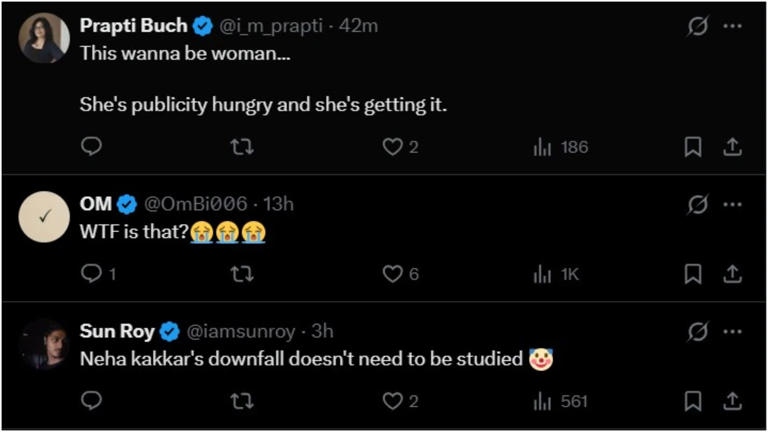Like Sun Roy's tweet
This screenshot has width=768, height=432.
392,401
